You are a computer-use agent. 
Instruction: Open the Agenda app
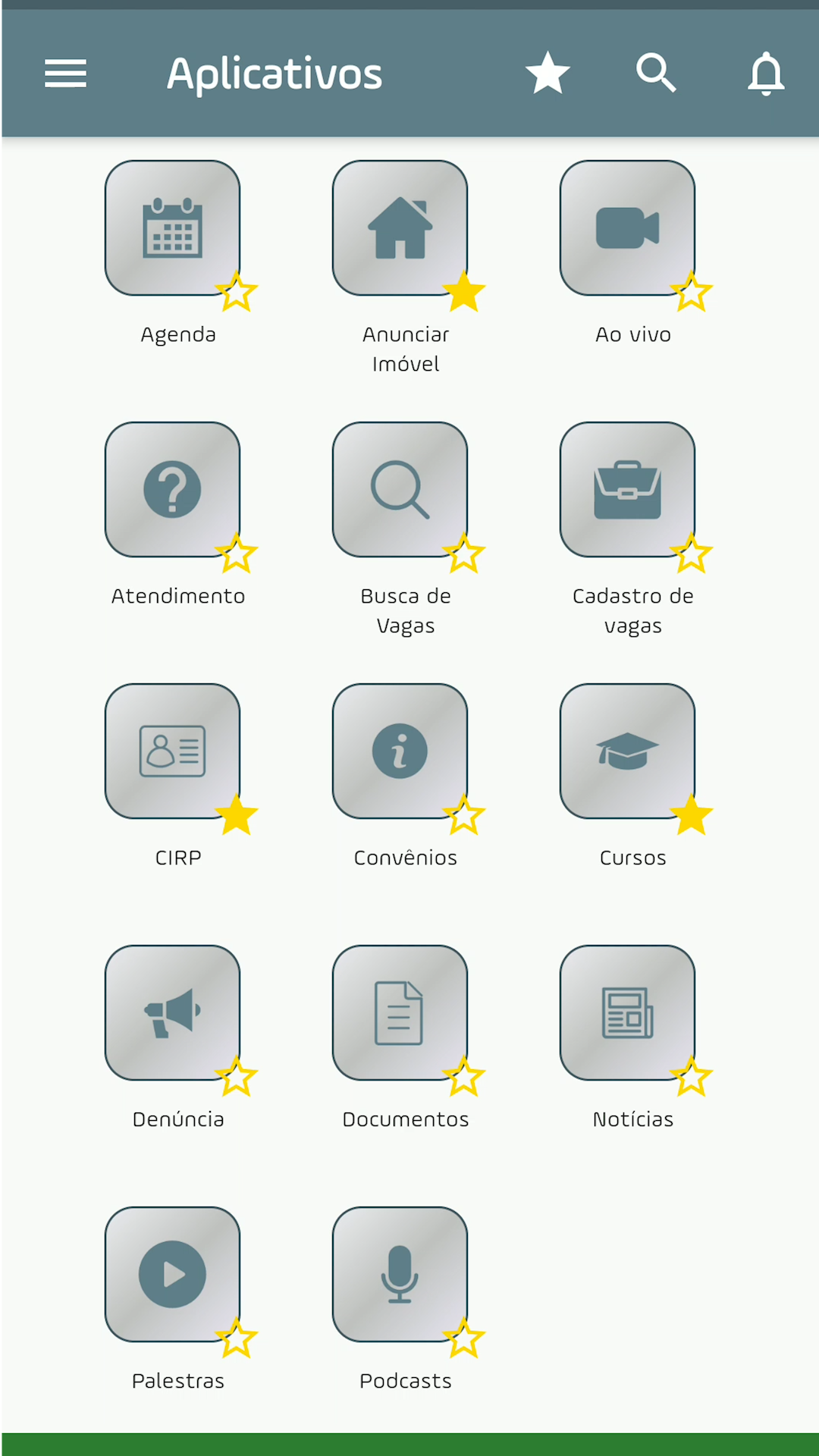(x=173, y=227)
